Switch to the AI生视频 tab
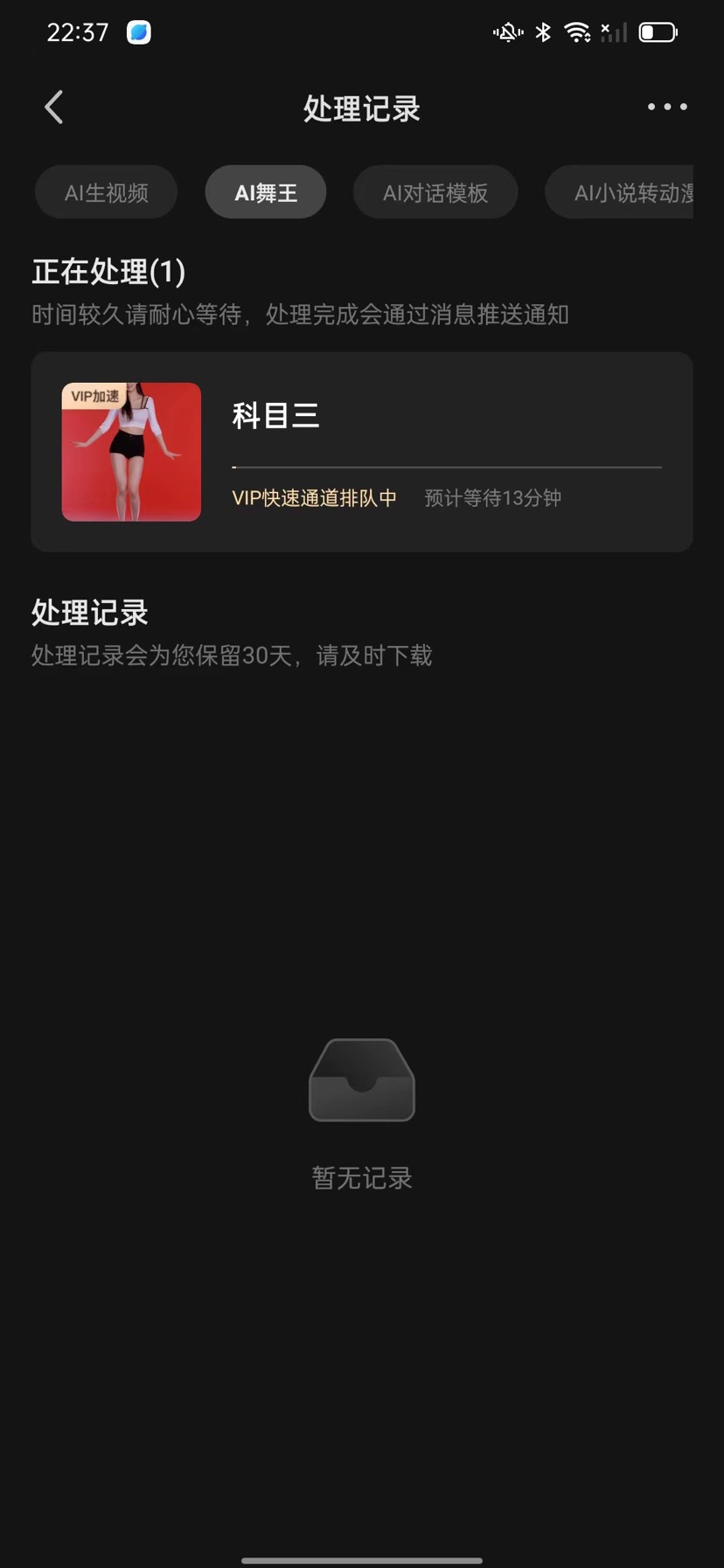Image resolution: width=724 pixels, height=1568 pixels. [107, 192]
